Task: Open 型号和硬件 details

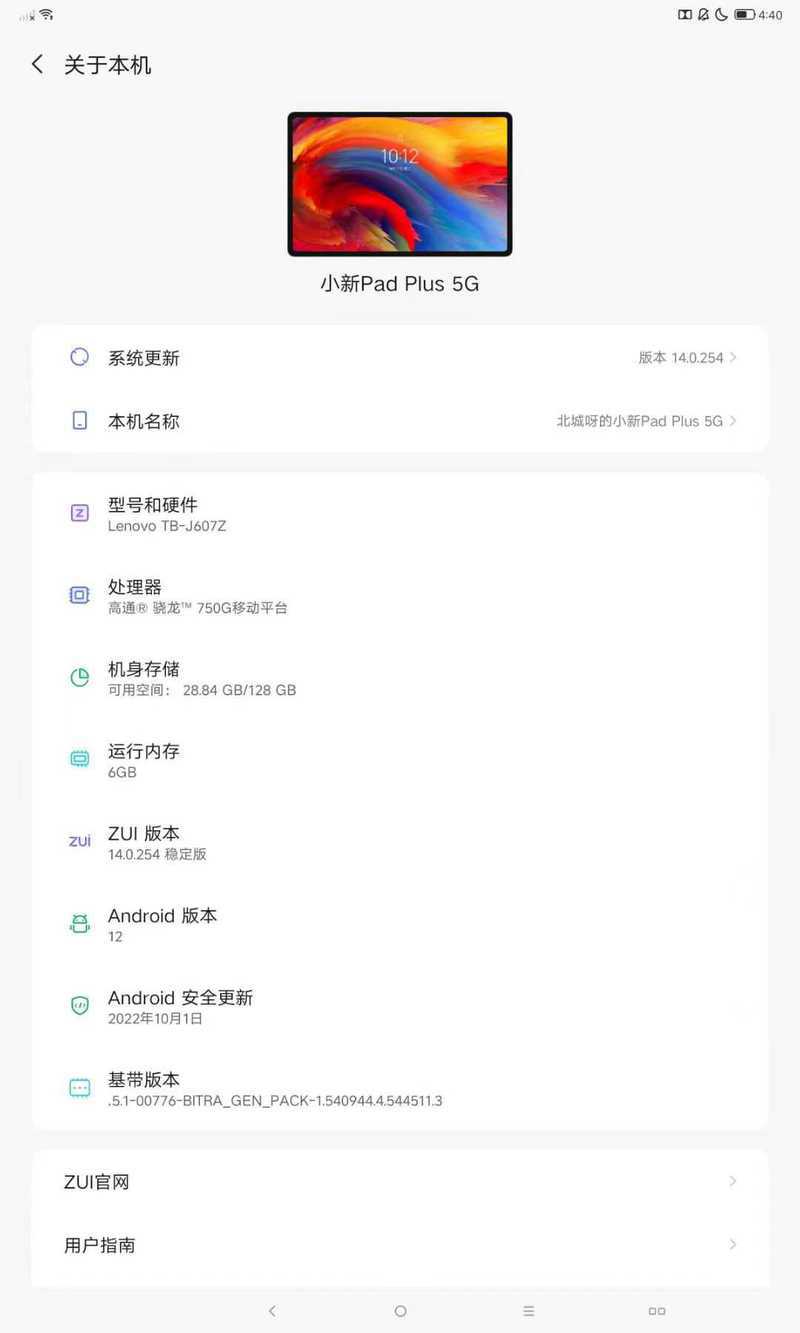Action: coord(400,514)
